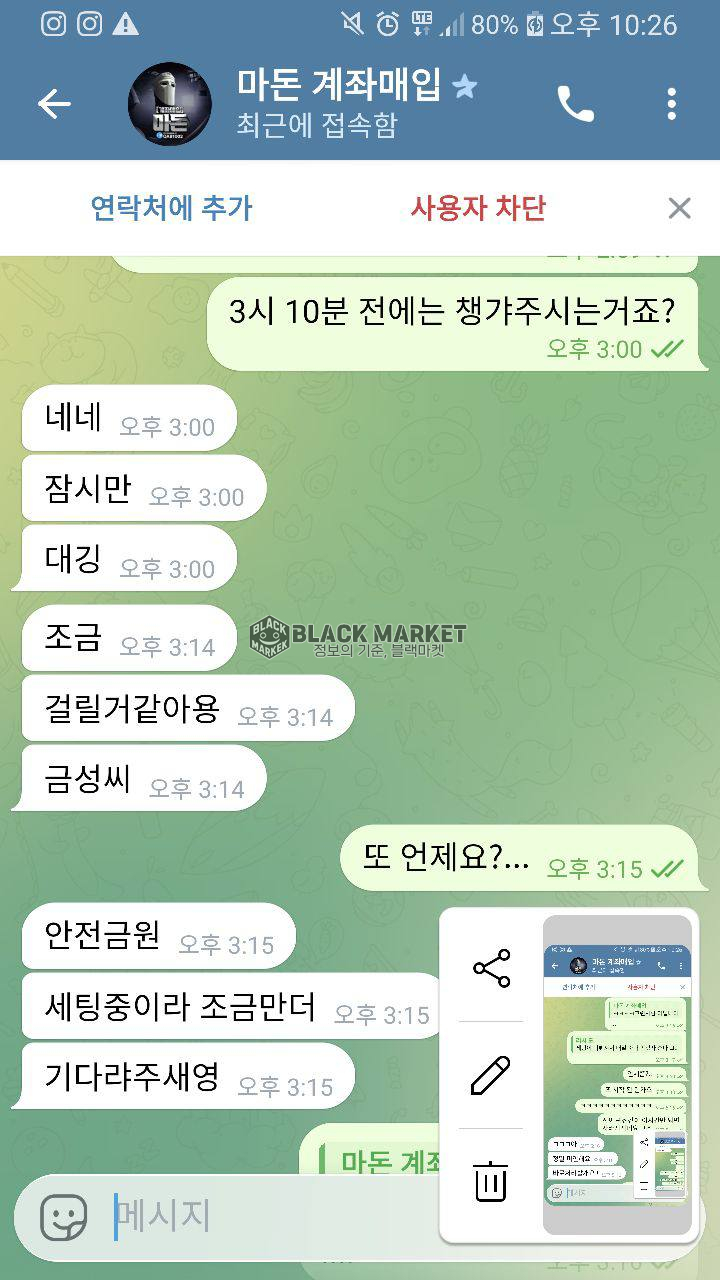This screenshot has width=720, height=1280.
Task: Share the captured screenshot
Action: tap(491, 968)
